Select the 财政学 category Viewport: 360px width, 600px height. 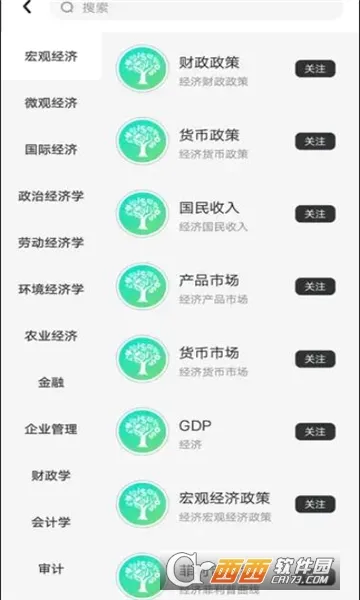tap(51, 476)
